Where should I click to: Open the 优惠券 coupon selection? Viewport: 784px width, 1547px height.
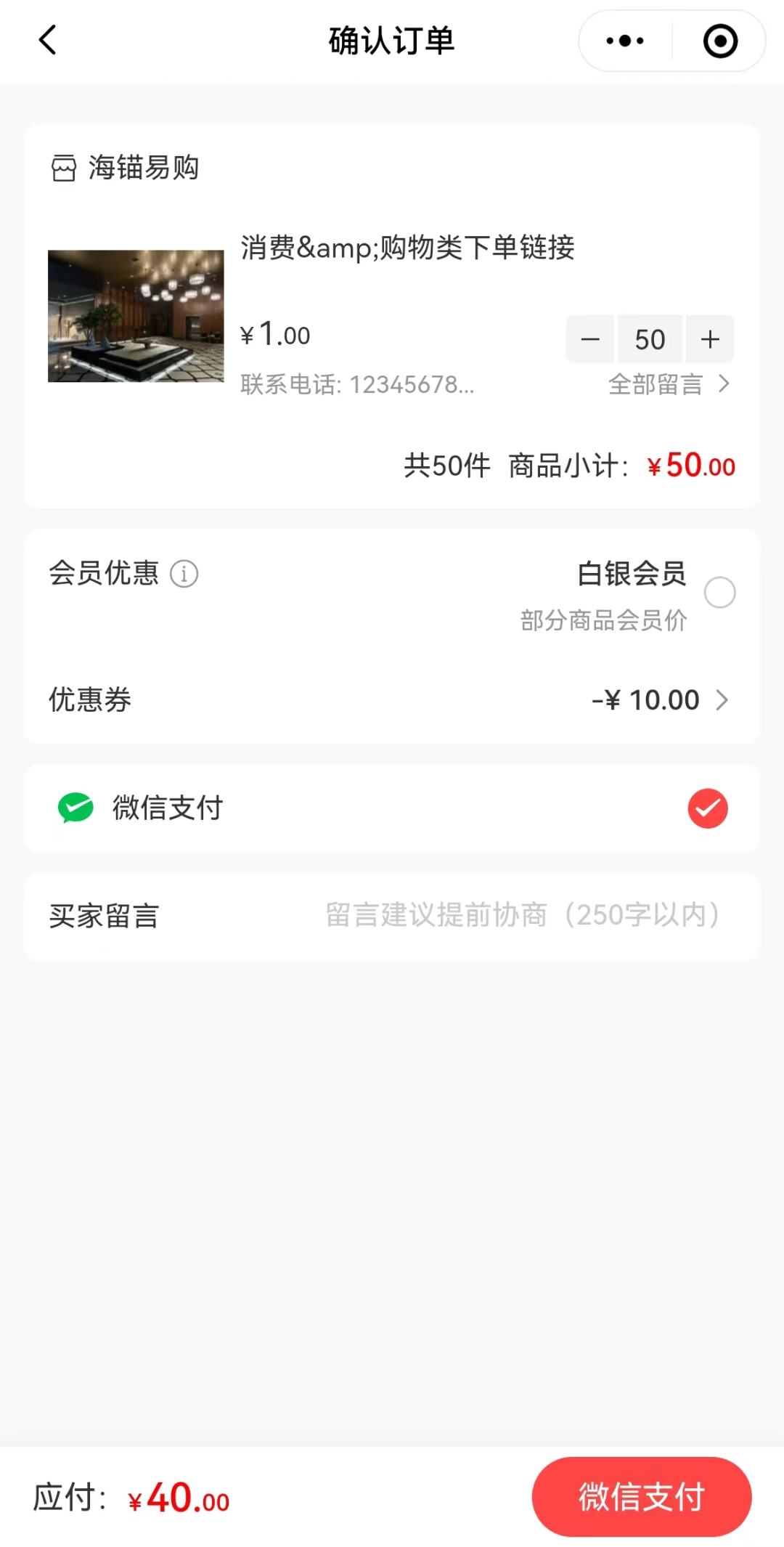pyautogui.click(x=659, y=700)
